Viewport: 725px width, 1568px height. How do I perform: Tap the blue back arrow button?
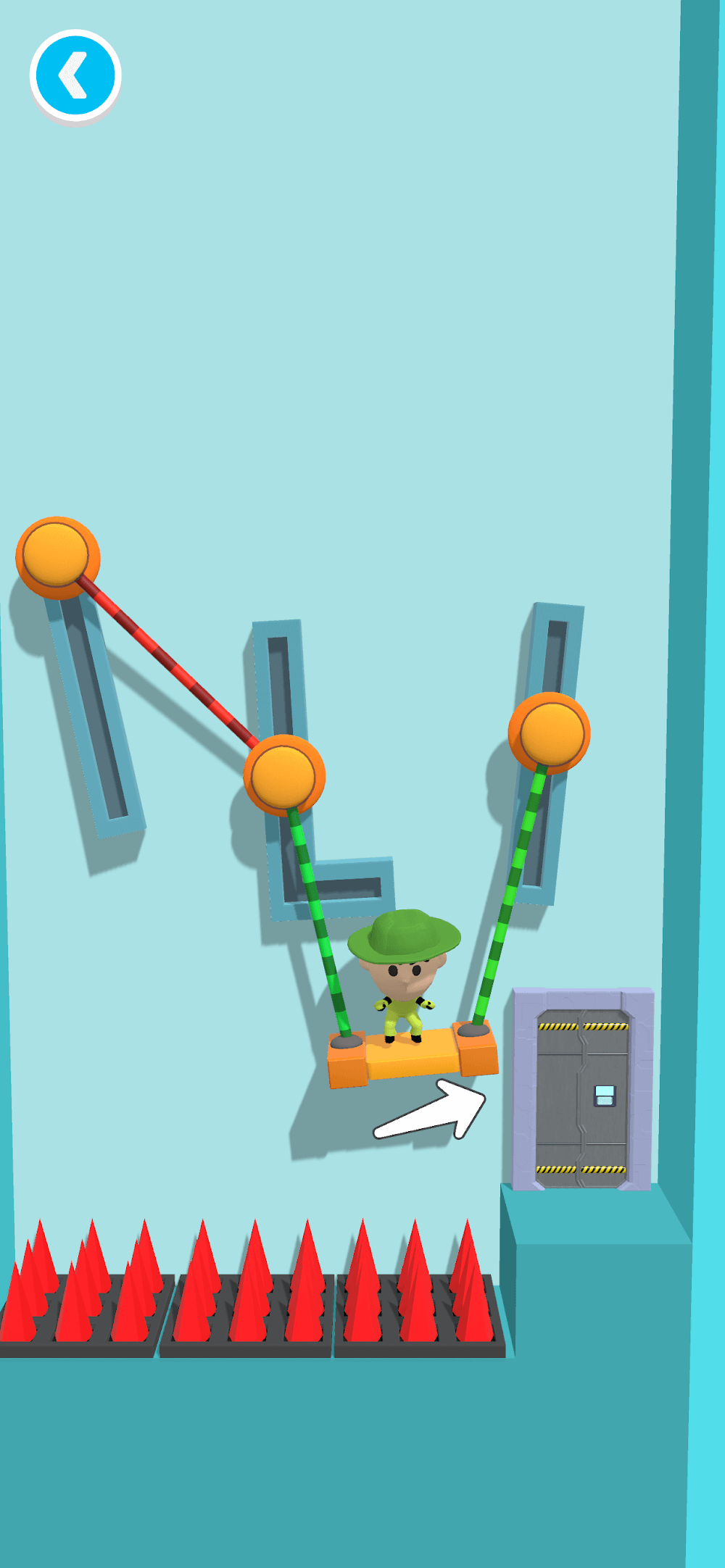coord(75,75)
